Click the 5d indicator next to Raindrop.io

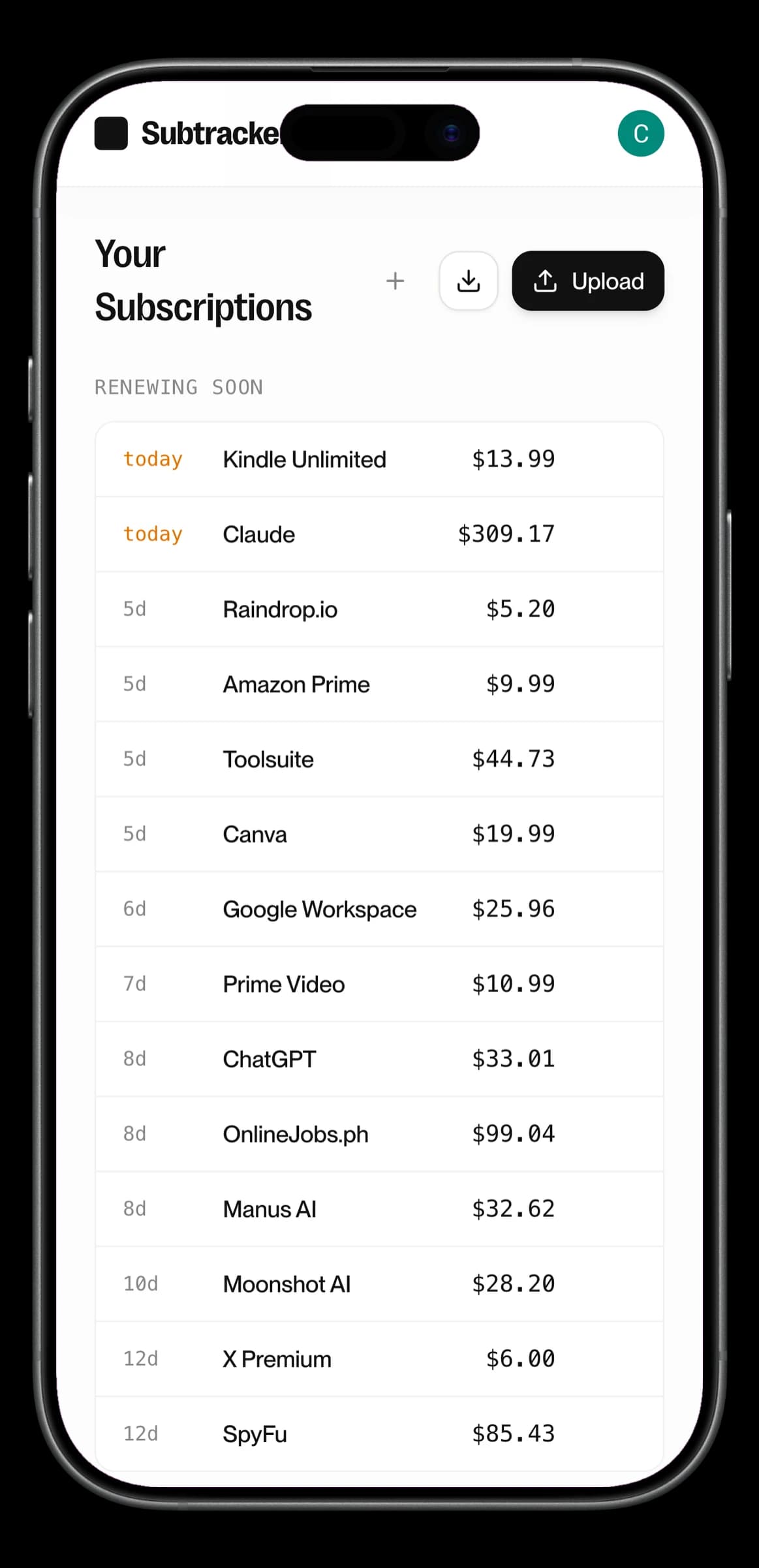pyautogui.click(x=134, y=609)
